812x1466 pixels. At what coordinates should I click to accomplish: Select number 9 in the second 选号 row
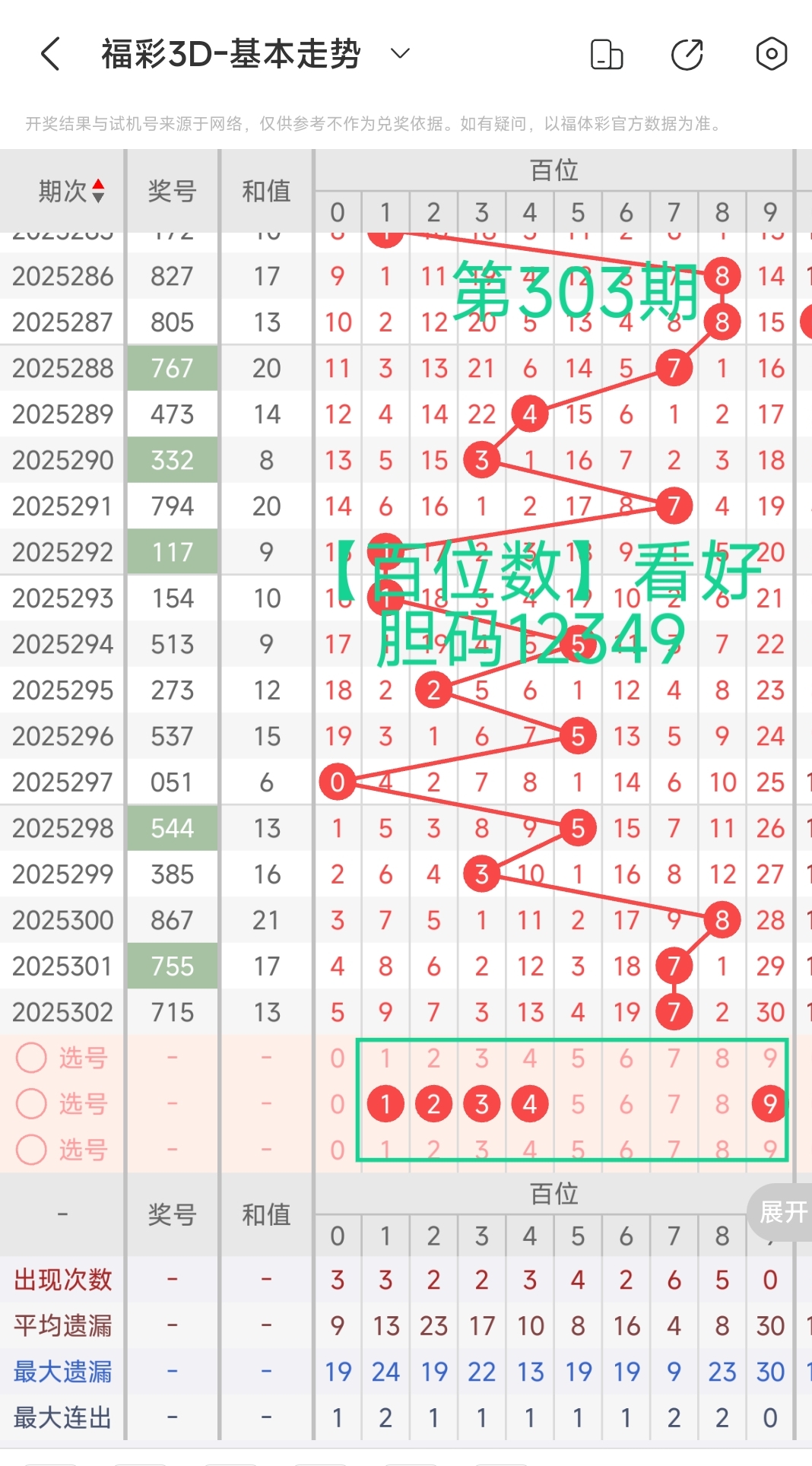point(769,1104)
